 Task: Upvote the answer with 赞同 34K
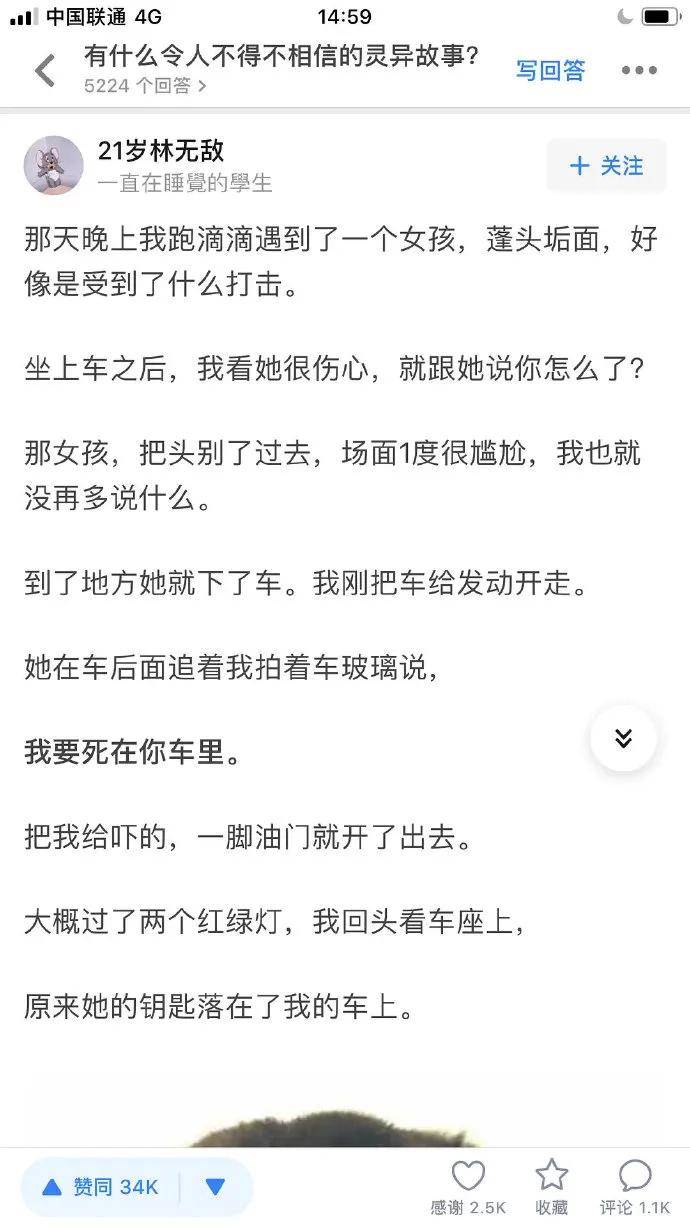[x=100, y=1187]
